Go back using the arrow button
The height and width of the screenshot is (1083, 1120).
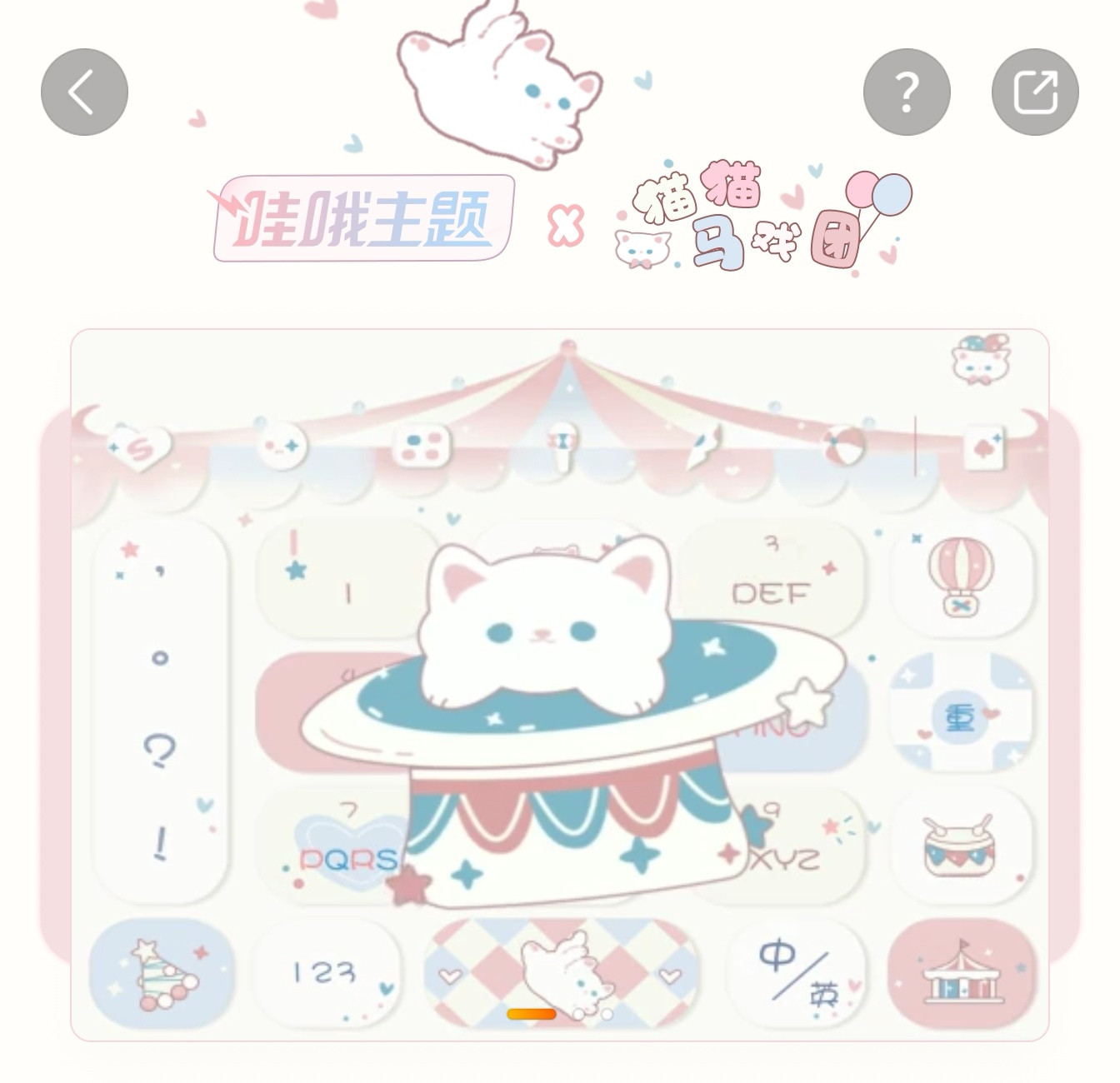(x=84, y=92)
